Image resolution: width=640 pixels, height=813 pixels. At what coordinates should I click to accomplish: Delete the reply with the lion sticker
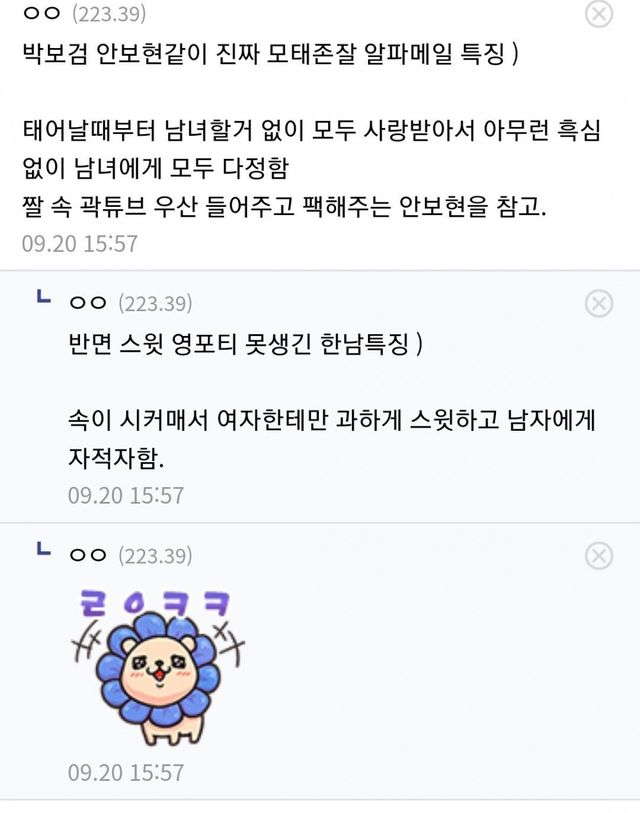point(598,555)
